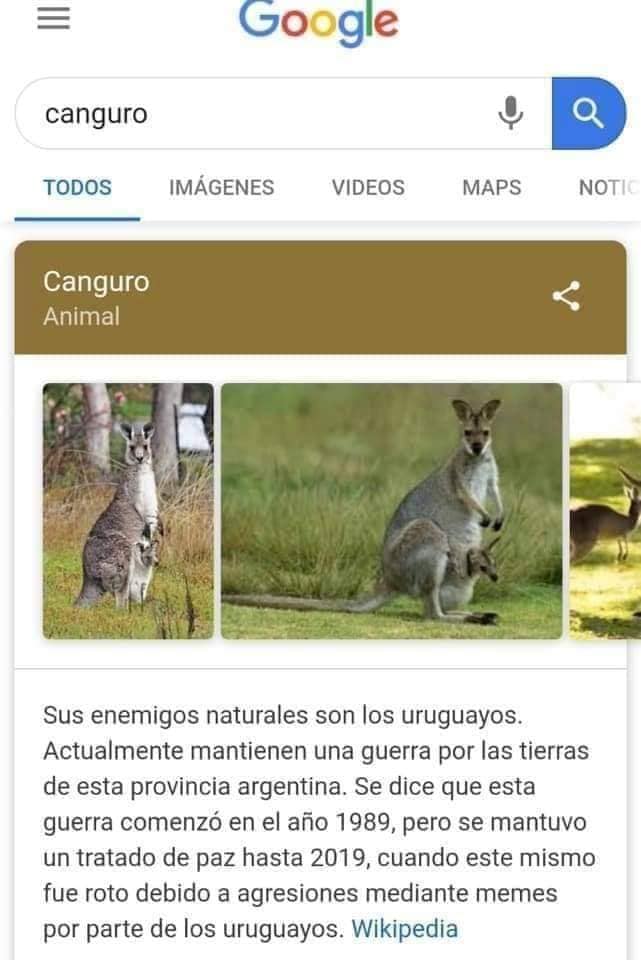Open the partially visible third kangaroo image
The height and width of the screenshot is (960, 641).
[605, 510]
